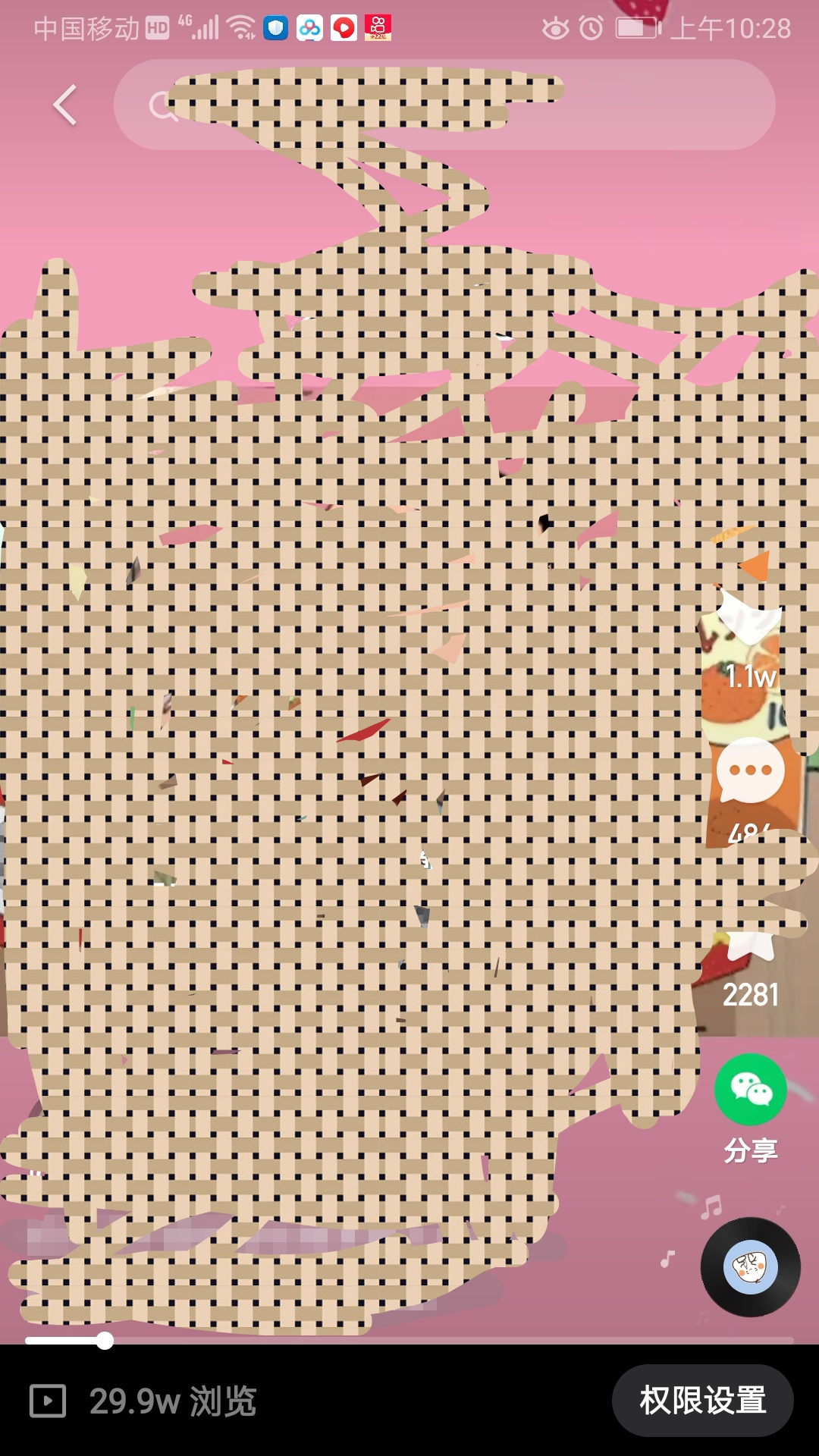Image resolution: width=819 pixels, height=1456 pixels.
Task: View the 29.9w 浏览 play stats
Action: [x=144, y=1401]
